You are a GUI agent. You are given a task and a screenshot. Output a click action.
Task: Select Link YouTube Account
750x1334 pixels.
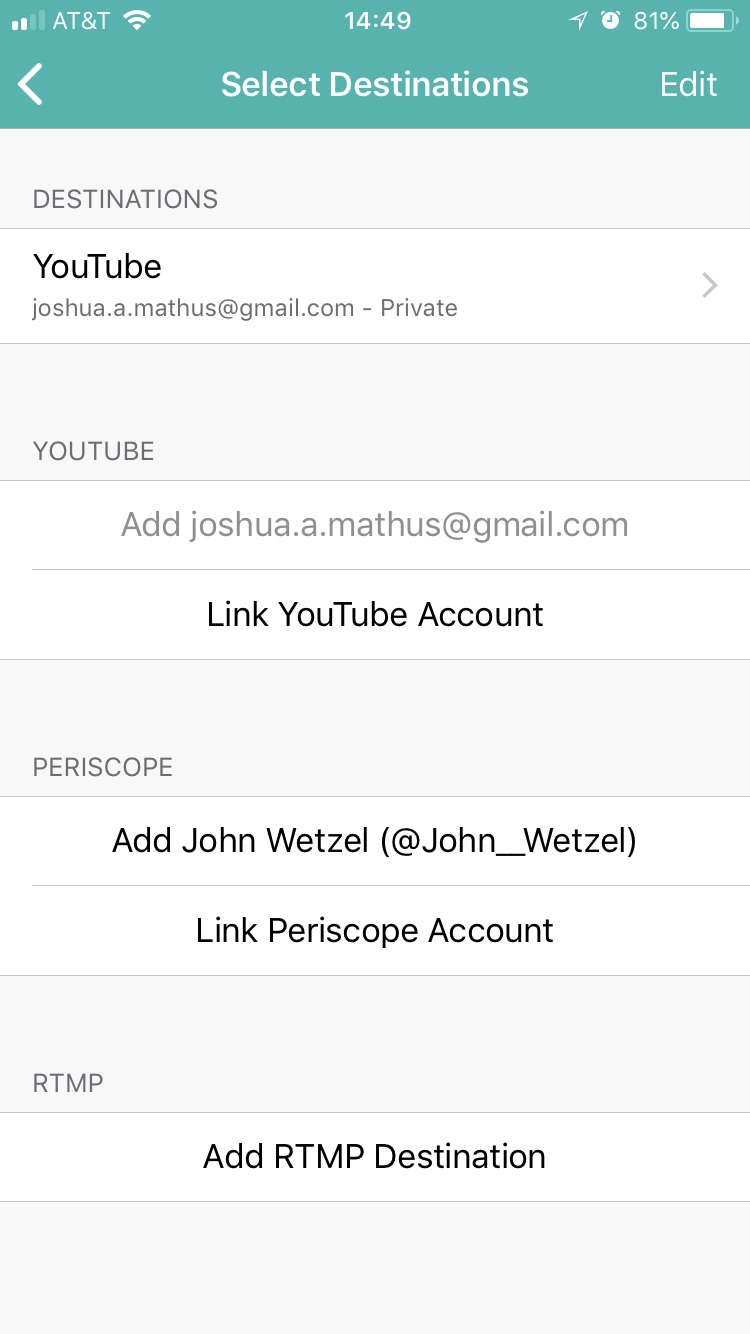375,614
